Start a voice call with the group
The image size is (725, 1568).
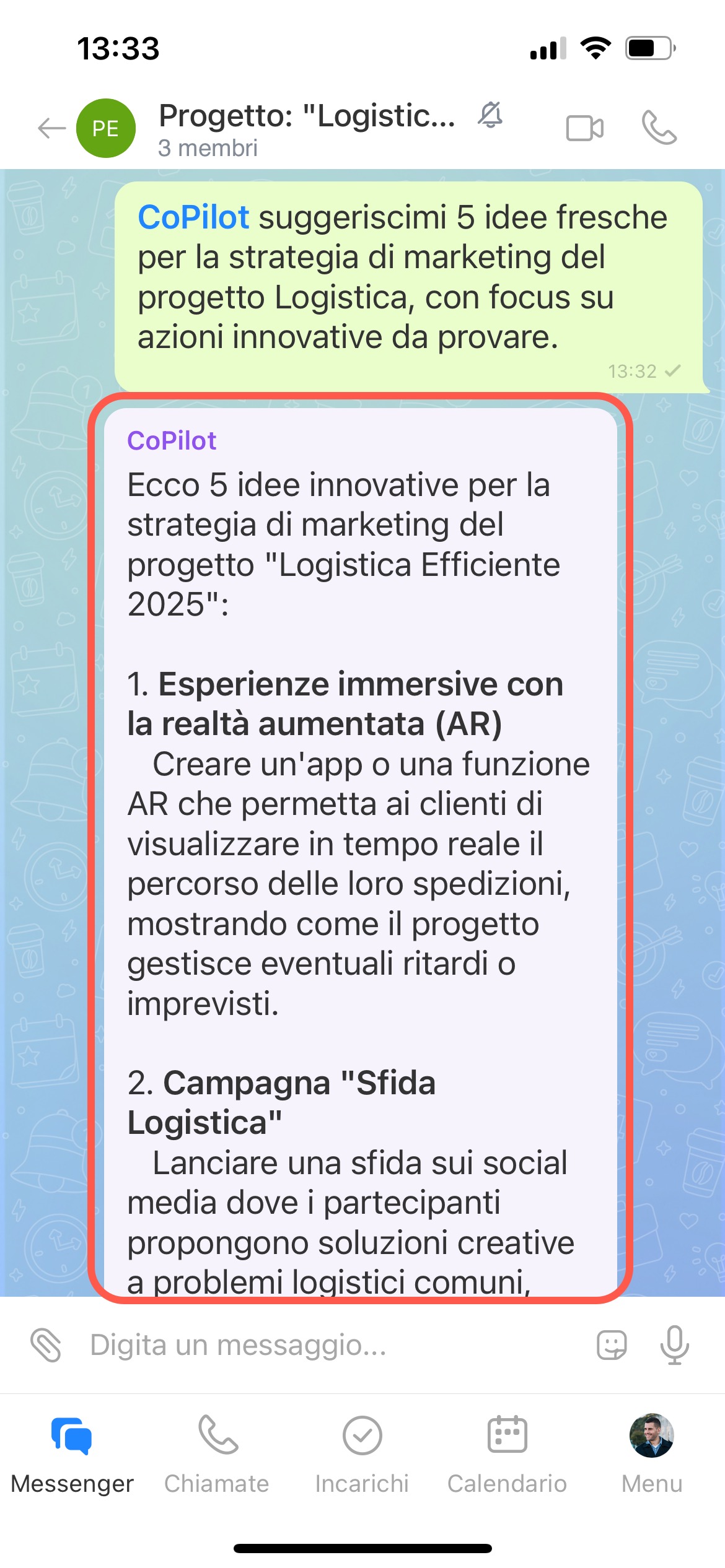click(x=659, y=128)
